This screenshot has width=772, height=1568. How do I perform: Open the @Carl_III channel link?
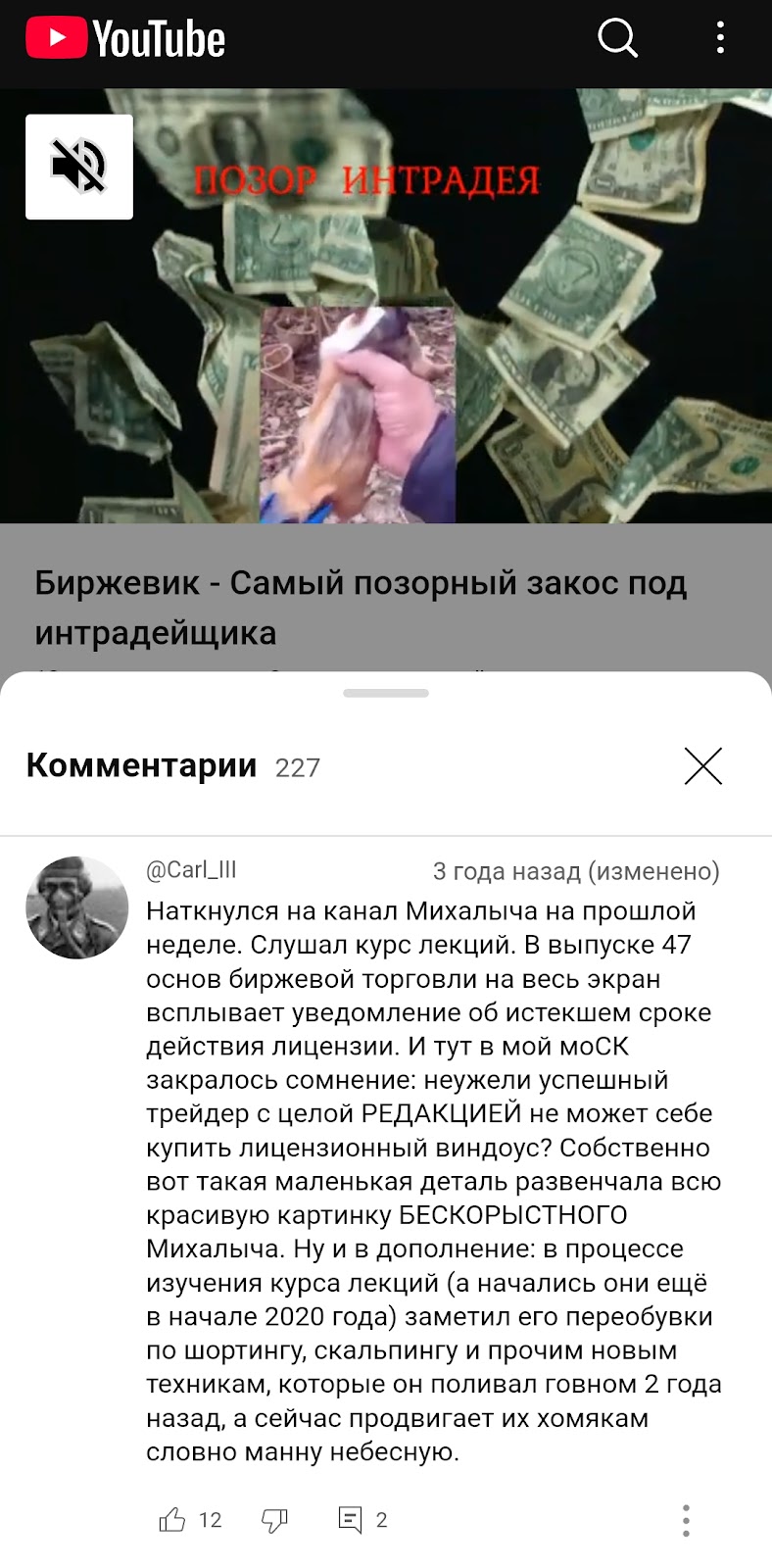click(191, 870)
